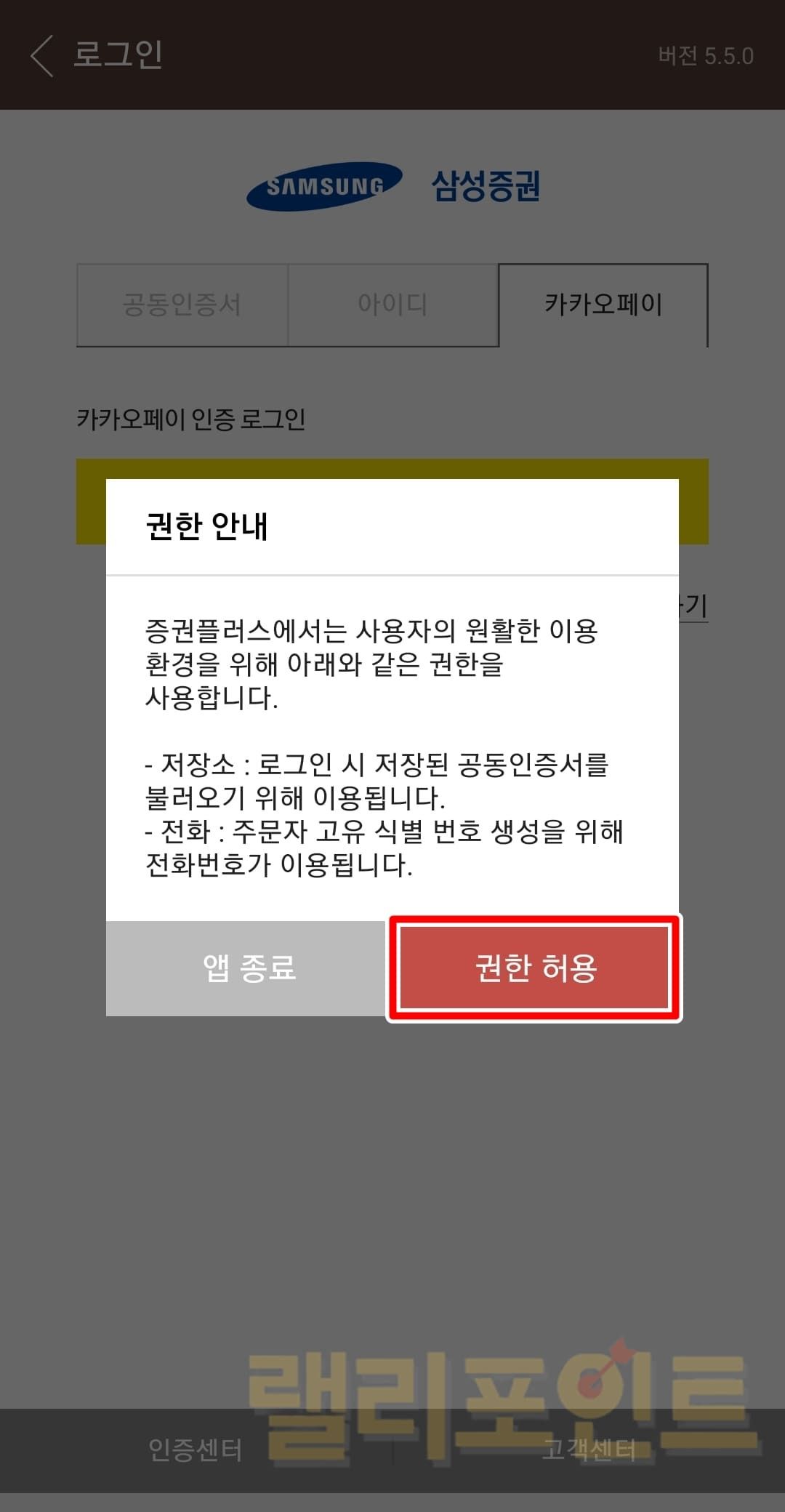Open 고객센터 at the bottom
Screen dimensions: 785x1512
click(x=589, y=1449)
